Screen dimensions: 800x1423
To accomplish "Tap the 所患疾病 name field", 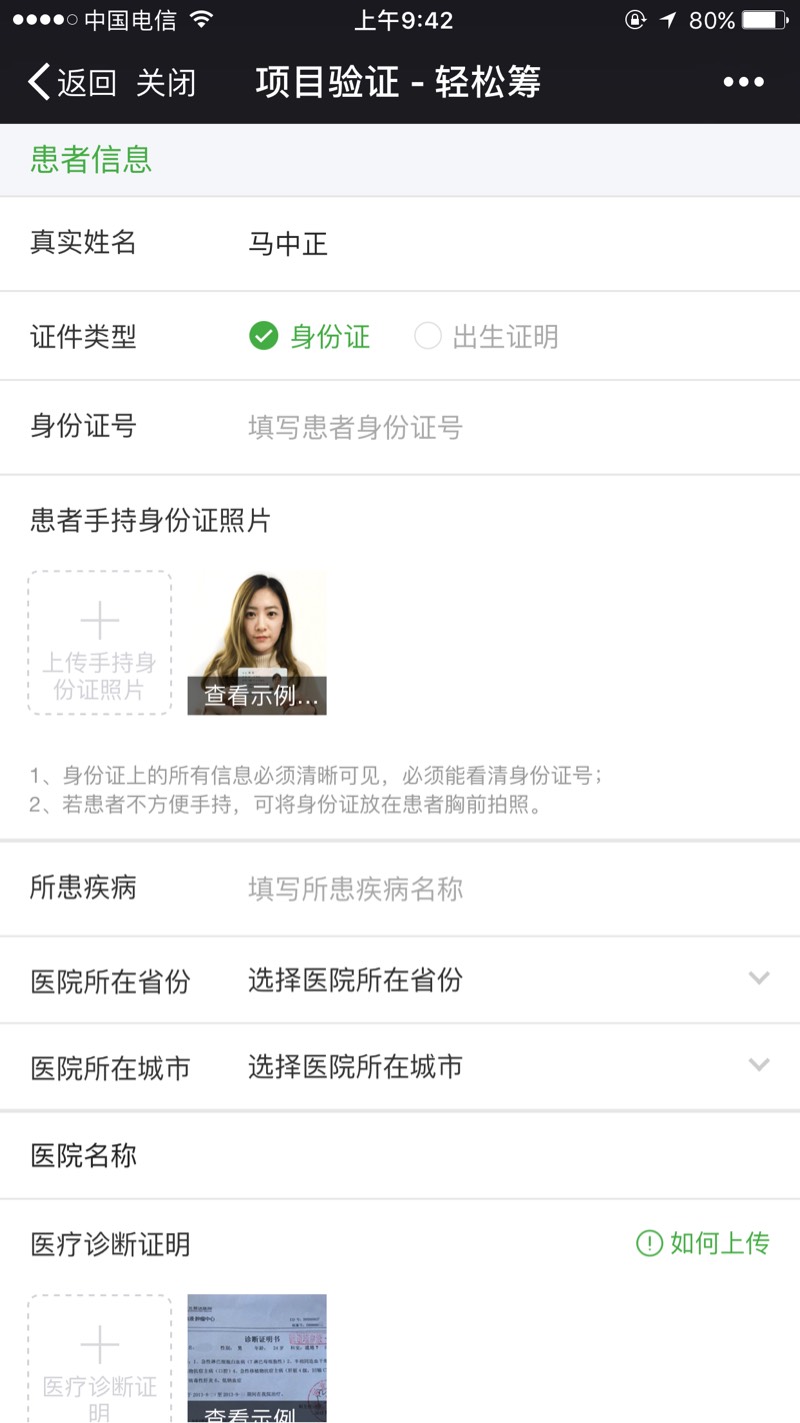I will pos(500,889).
